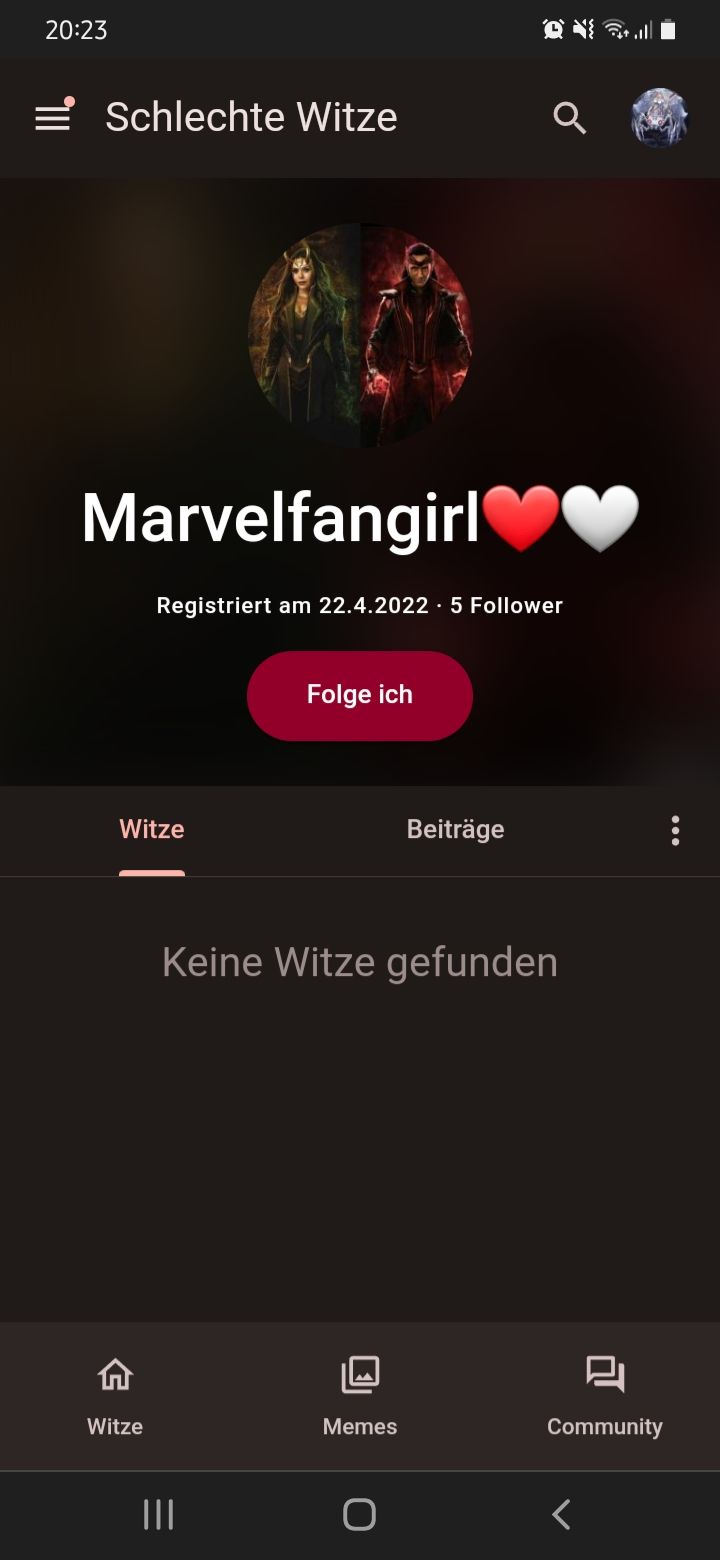The width and height of the screenshot is (720, 1560).
Task: Tap the system home button
Action: (x=360, y=1514)
